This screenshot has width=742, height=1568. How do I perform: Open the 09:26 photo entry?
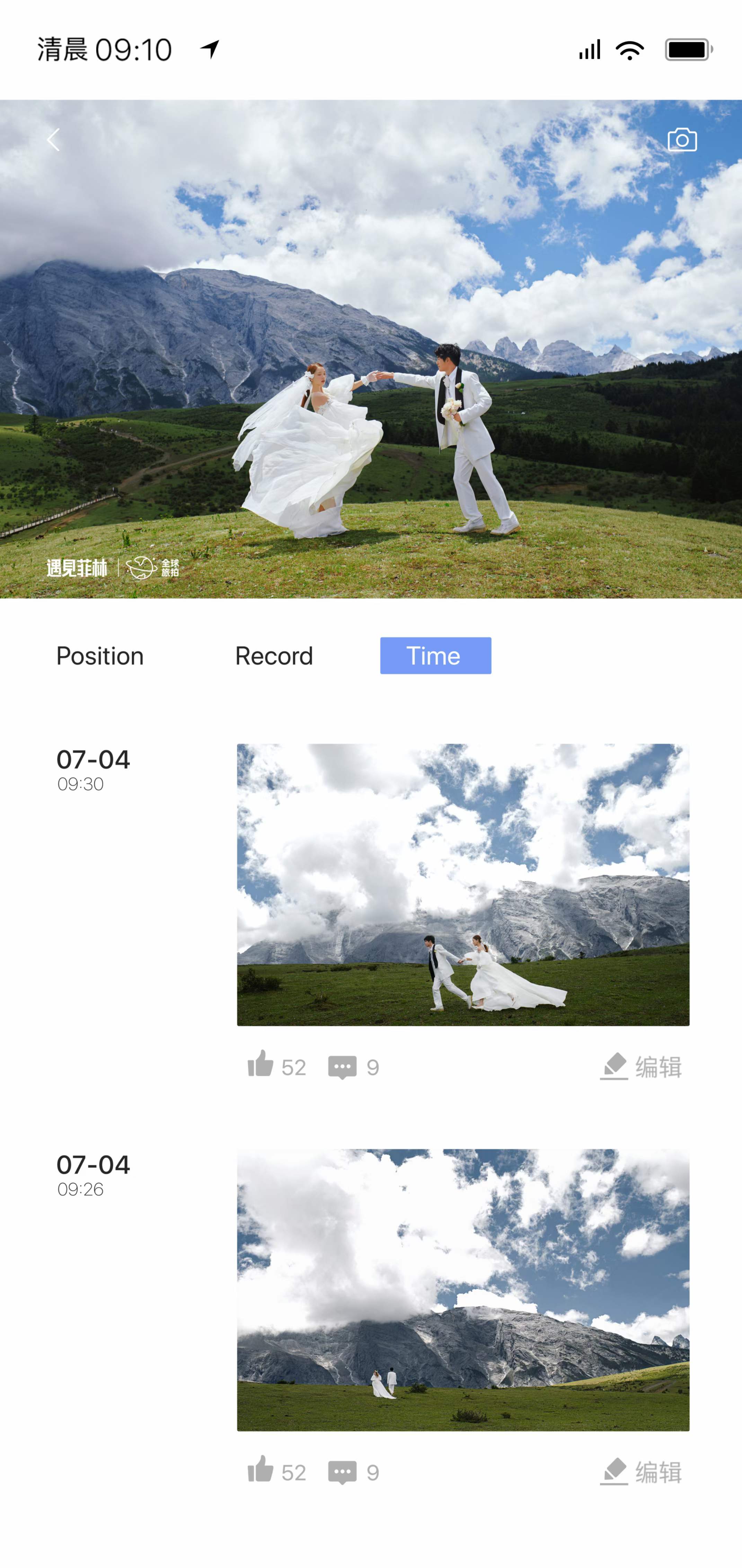463,1290
